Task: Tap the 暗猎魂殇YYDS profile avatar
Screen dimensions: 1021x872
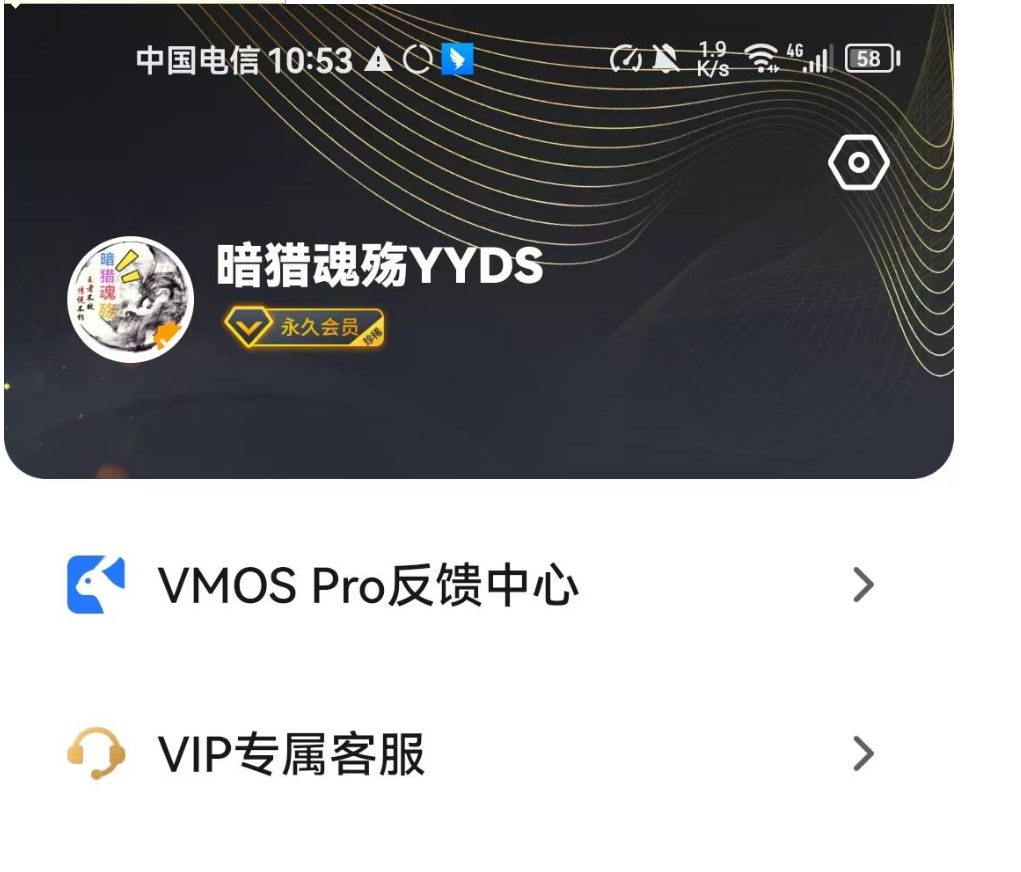Action: tap(130, 299)
